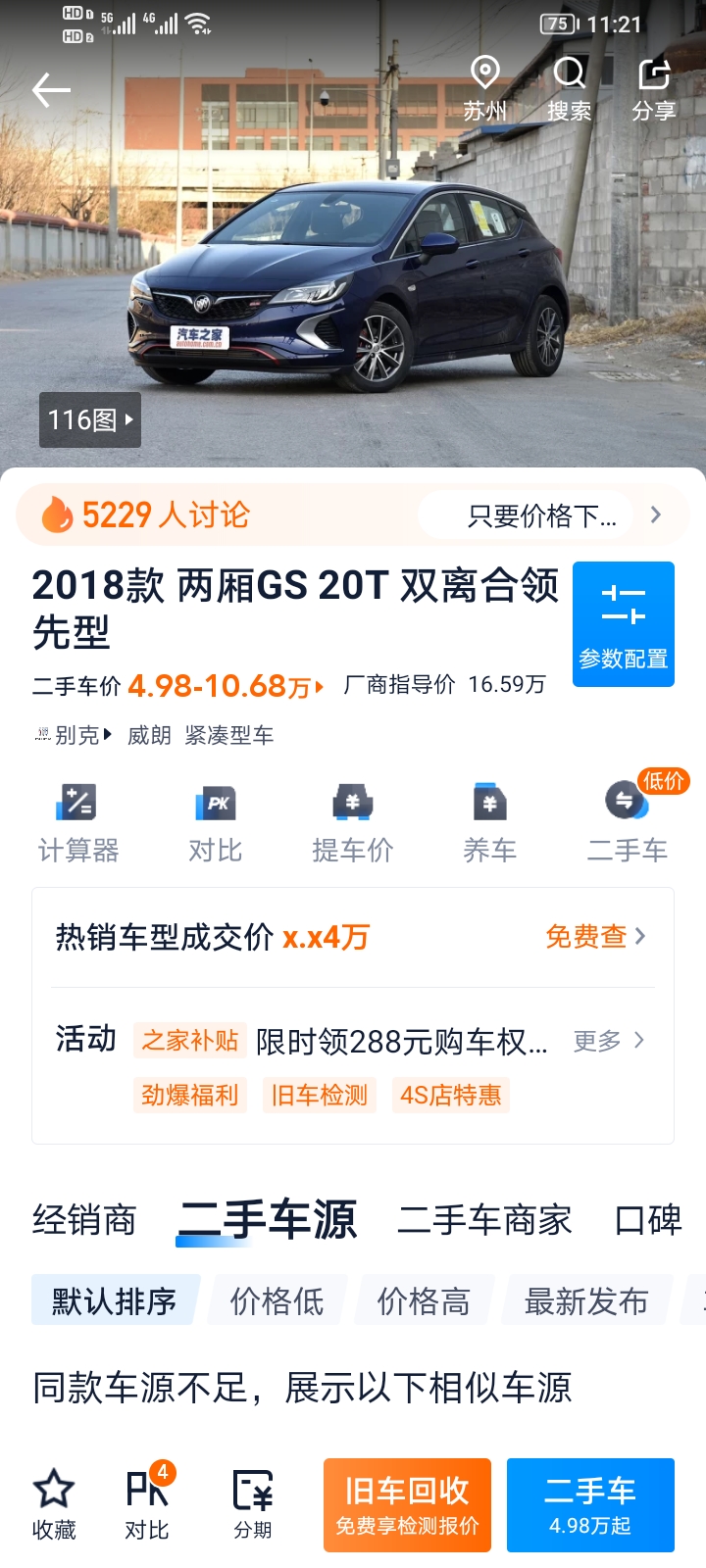Switch to the 经销商 tab
This screenshot has width=706, height=1568.
pos(84,1220)
